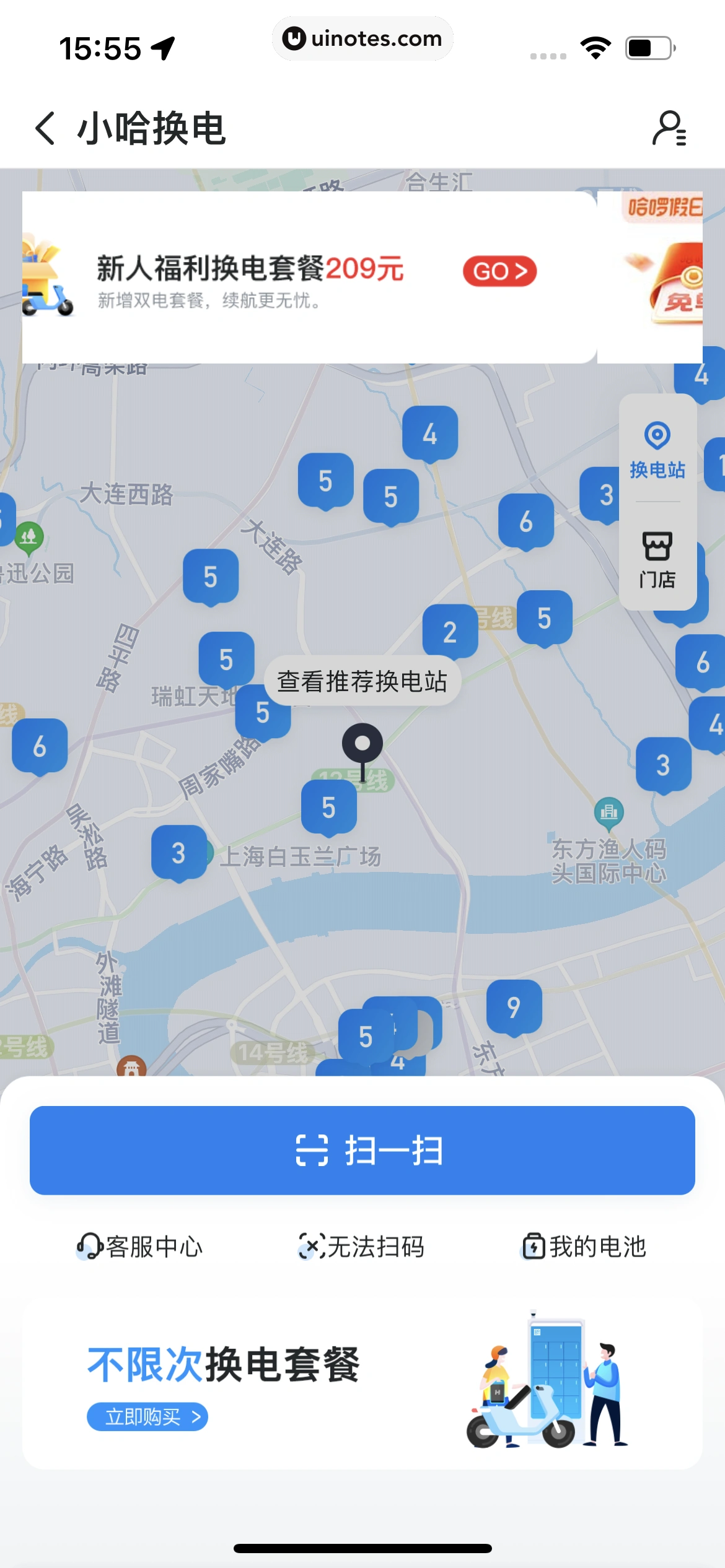Open 我的电池 my battery
725x1568 pixels.
tap(586, 1247)
